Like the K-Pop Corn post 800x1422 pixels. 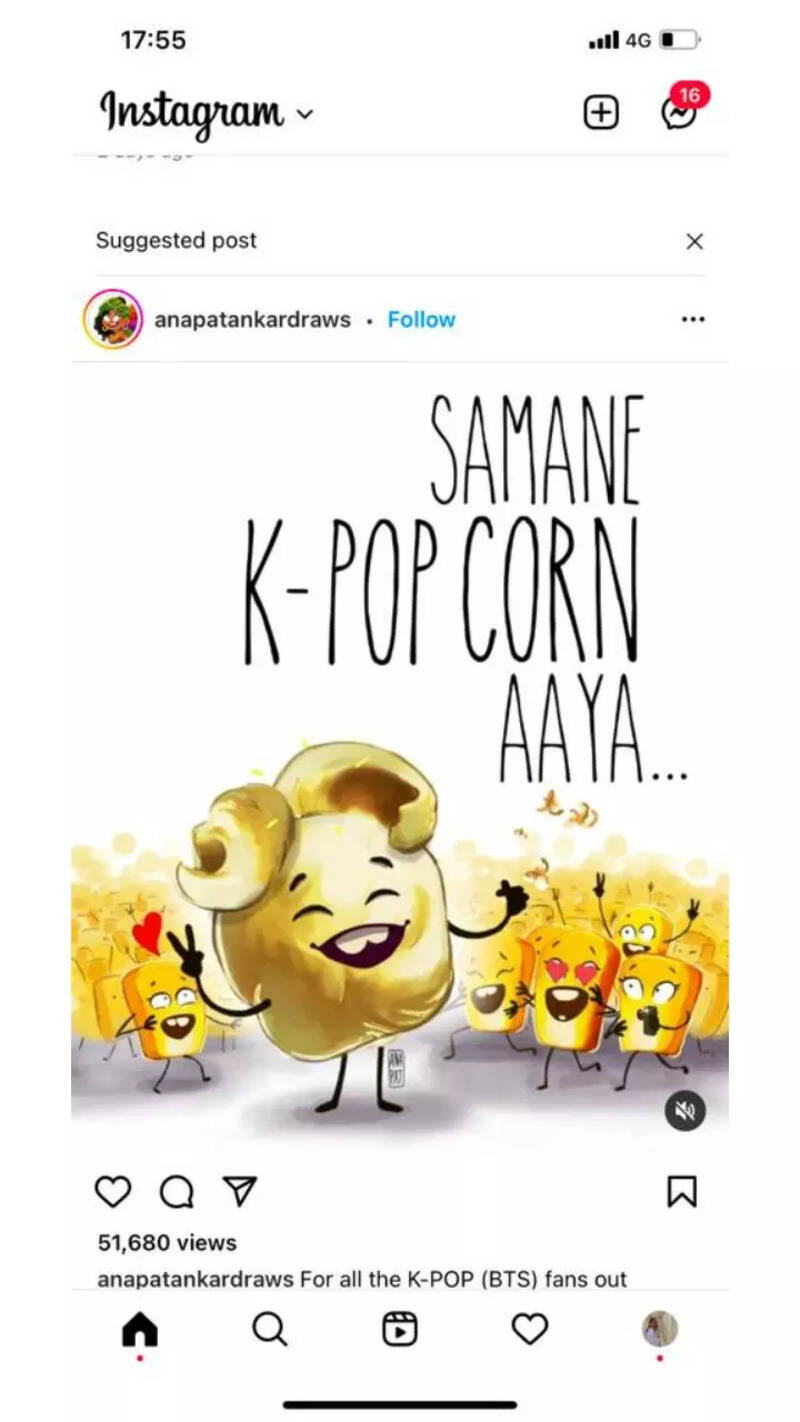click(x=113, y=1191)
